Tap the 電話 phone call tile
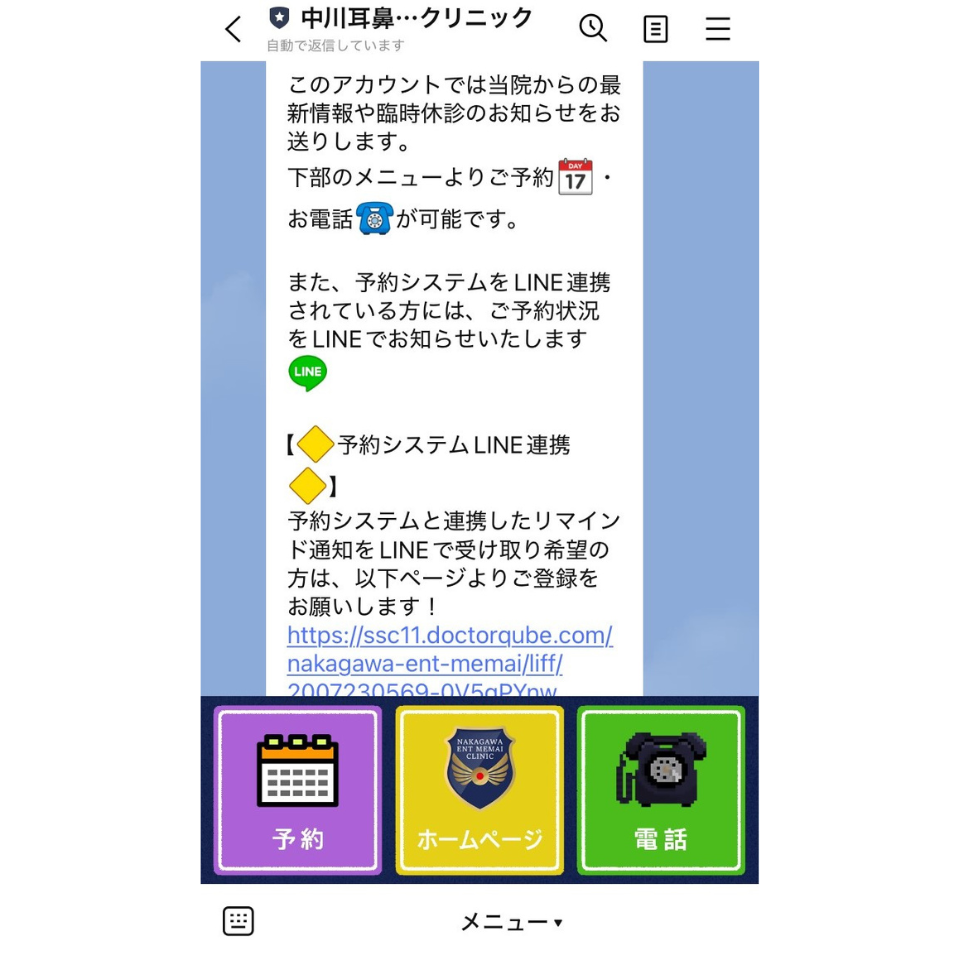The height and width of the screenshot is (960, 960). 661,790
